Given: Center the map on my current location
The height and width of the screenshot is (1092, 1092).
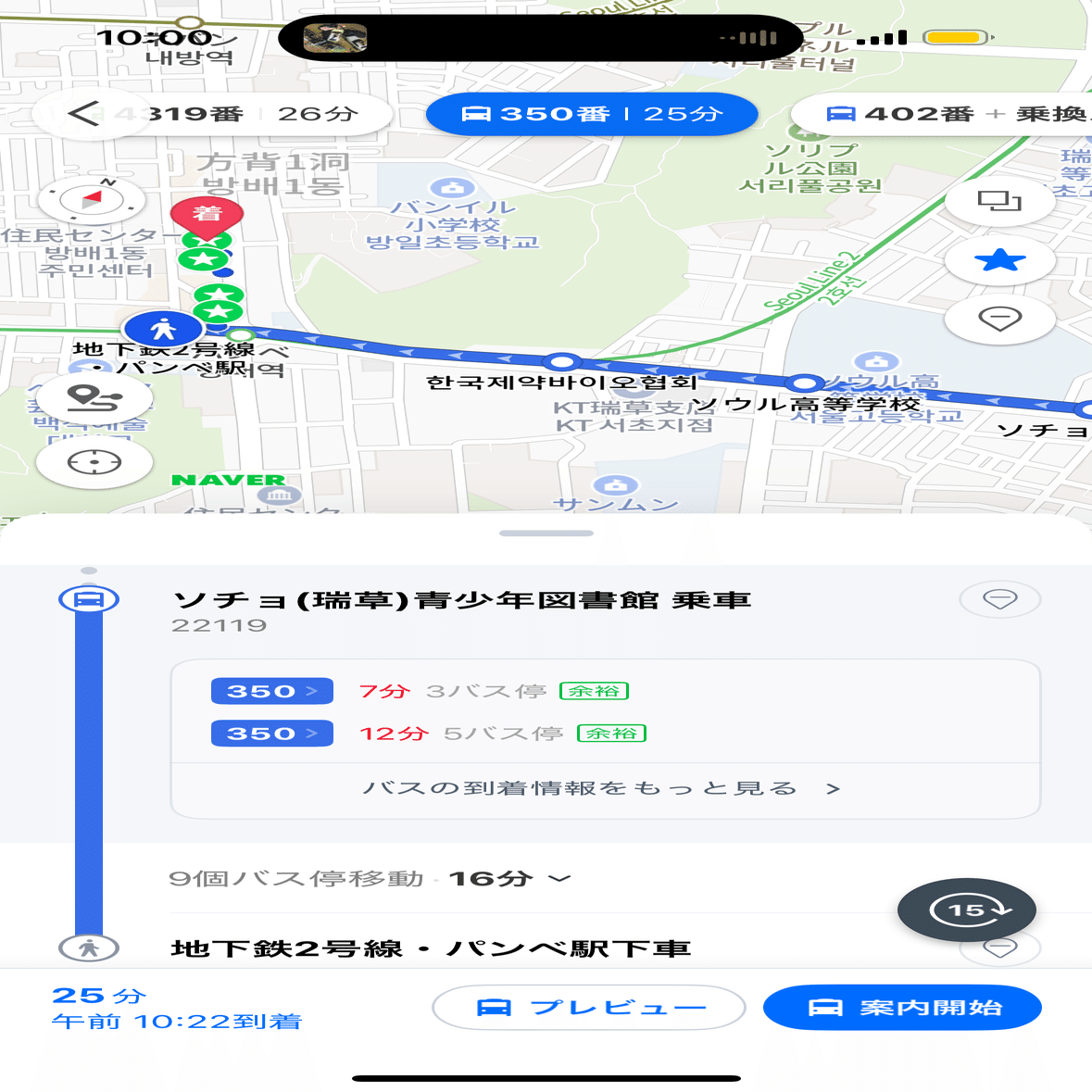Looking at the screenshot, I should click(94, 461).
